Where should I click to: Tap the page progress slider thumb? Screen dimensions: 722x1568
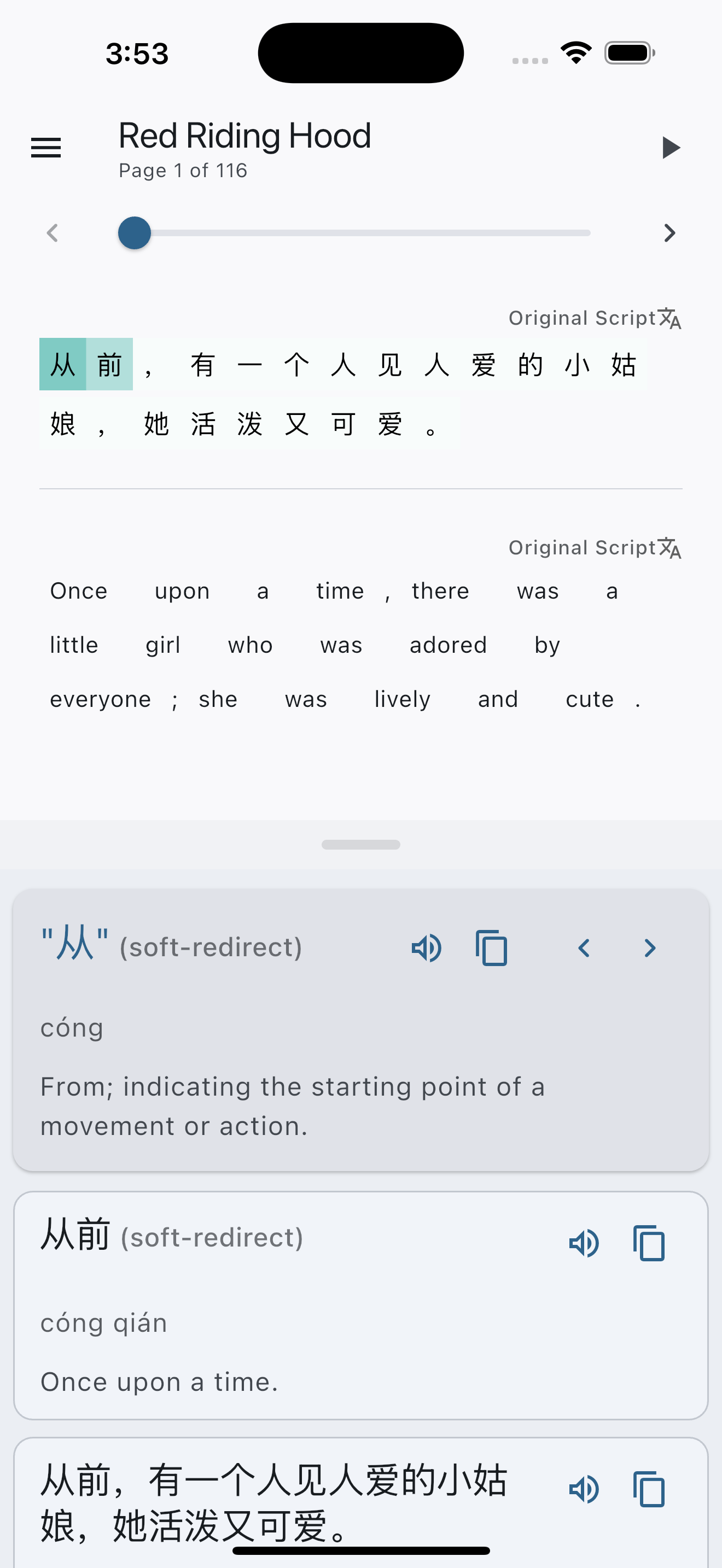pos(135,232)
